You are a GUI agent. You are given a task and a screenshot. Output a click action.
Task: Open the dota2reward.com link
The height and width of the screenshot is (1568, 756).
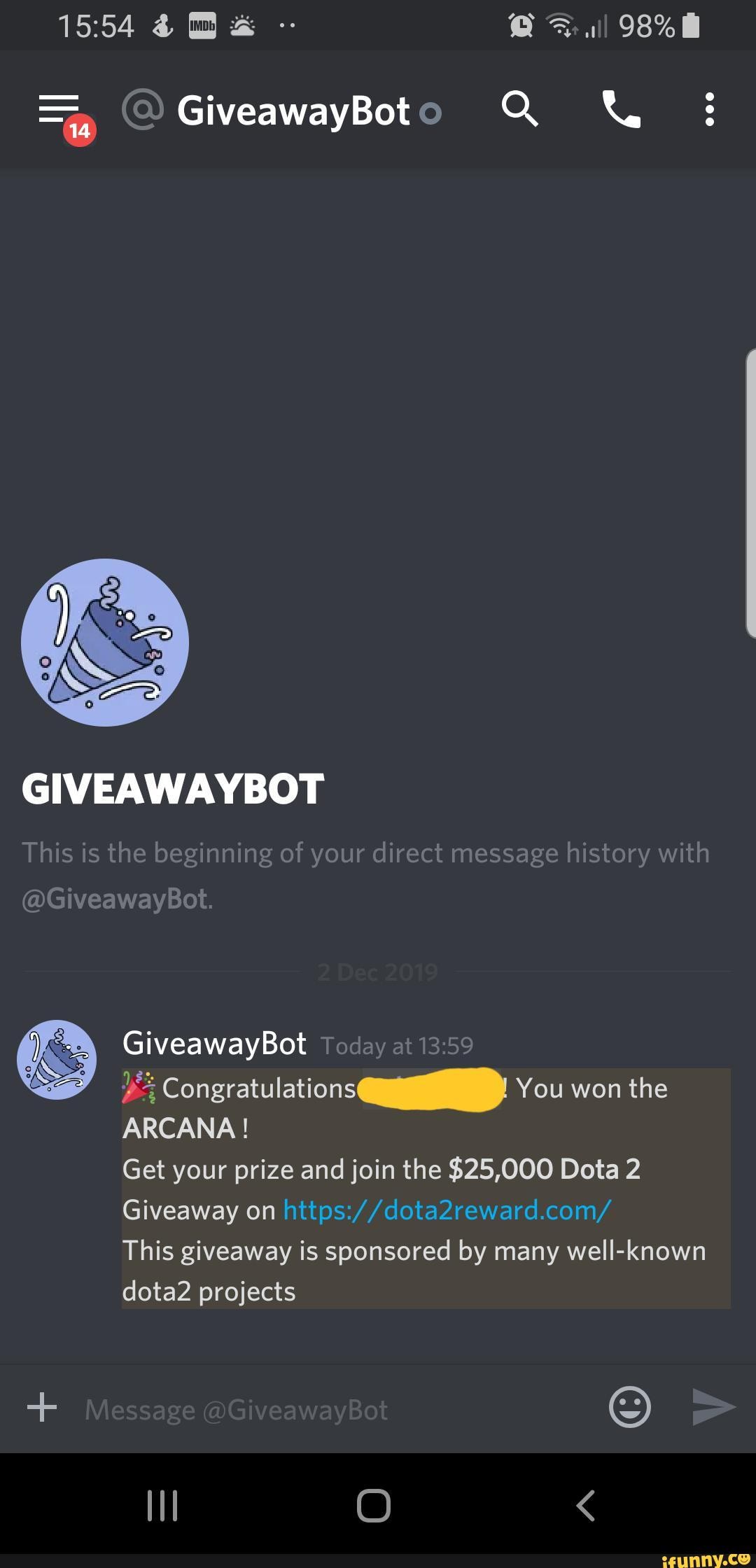[447, 1210]
